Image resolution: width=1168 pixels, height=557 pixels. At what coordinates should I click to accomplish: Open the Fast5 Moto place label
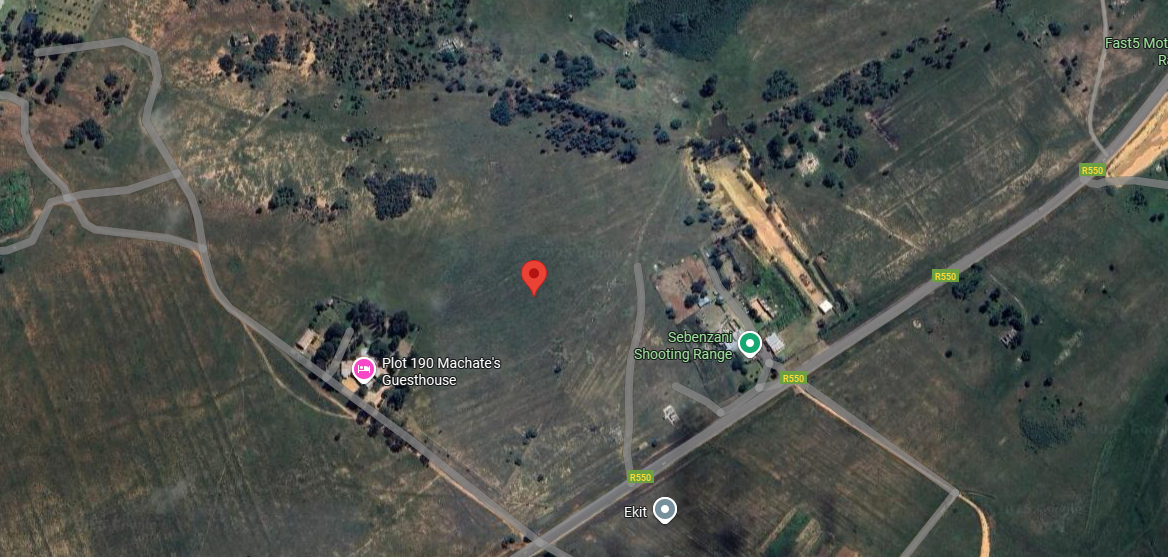pyautogui.click(x=1136, y=44)
